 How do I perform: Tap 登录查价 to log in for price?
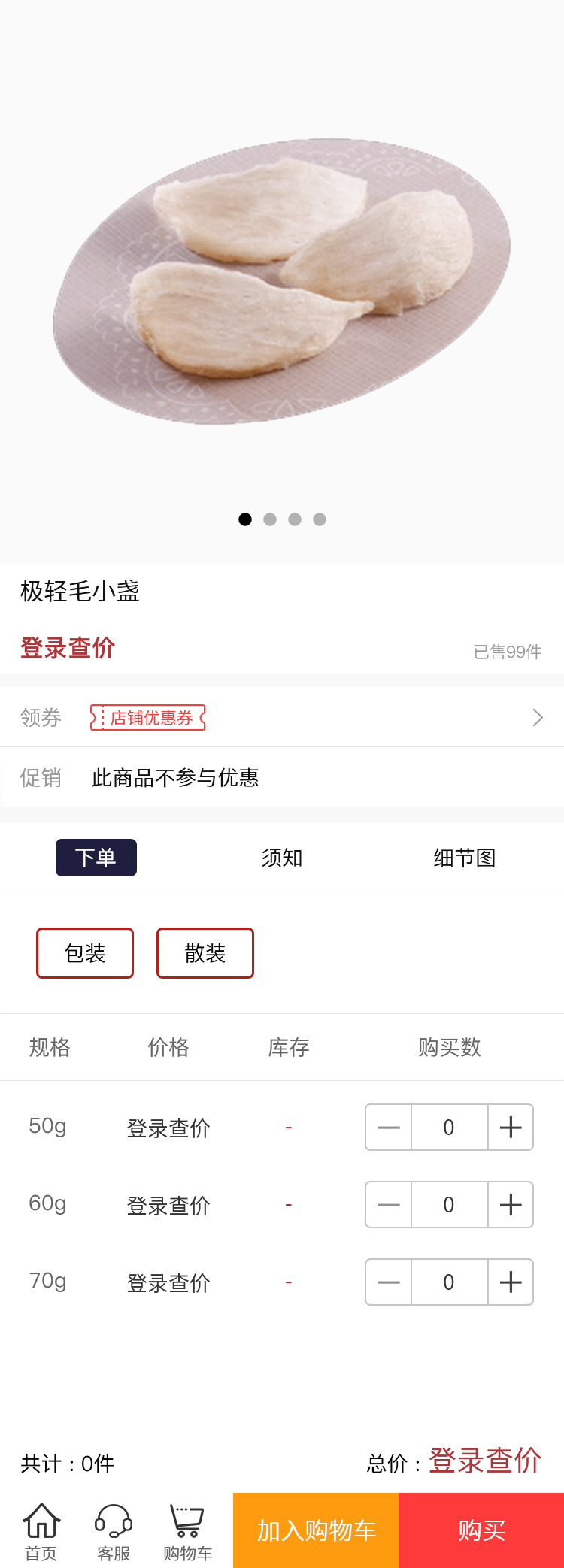coord(68,648)
